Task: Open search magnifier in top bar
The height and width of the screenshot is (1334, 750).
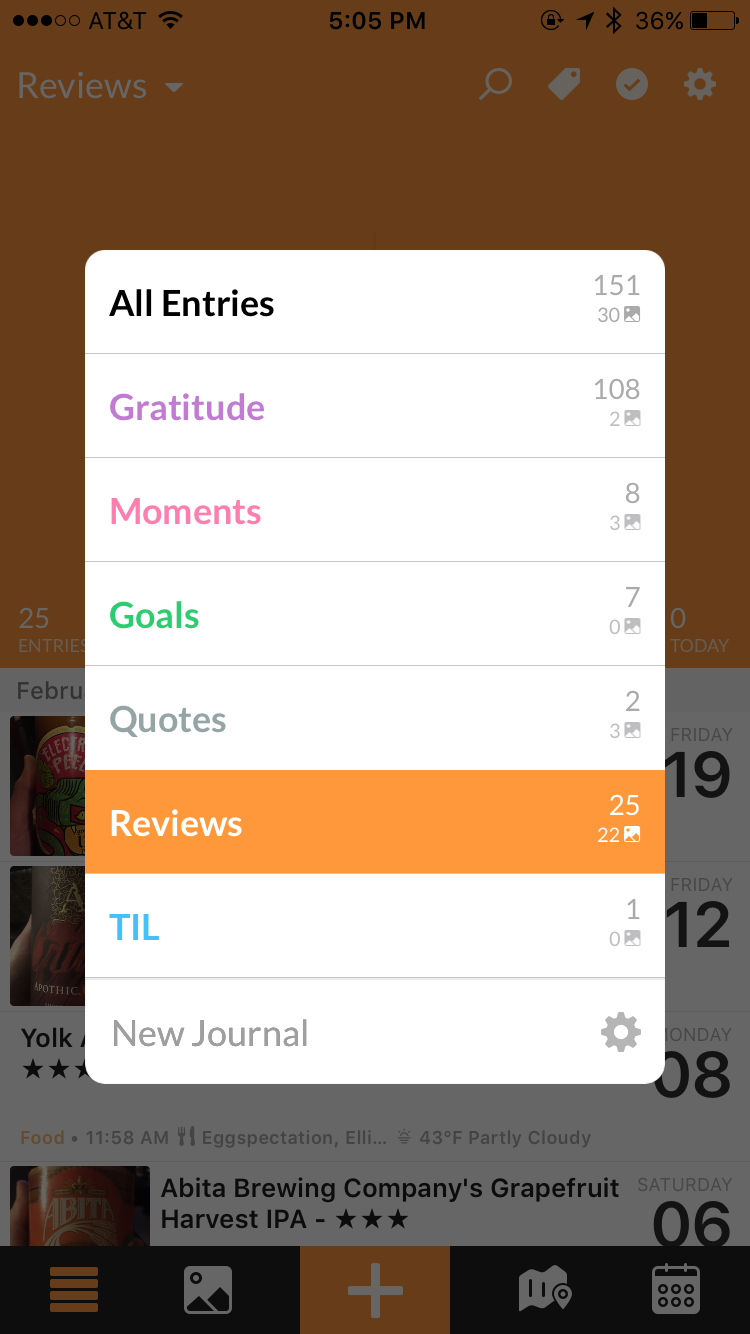Action: (495, 85)
